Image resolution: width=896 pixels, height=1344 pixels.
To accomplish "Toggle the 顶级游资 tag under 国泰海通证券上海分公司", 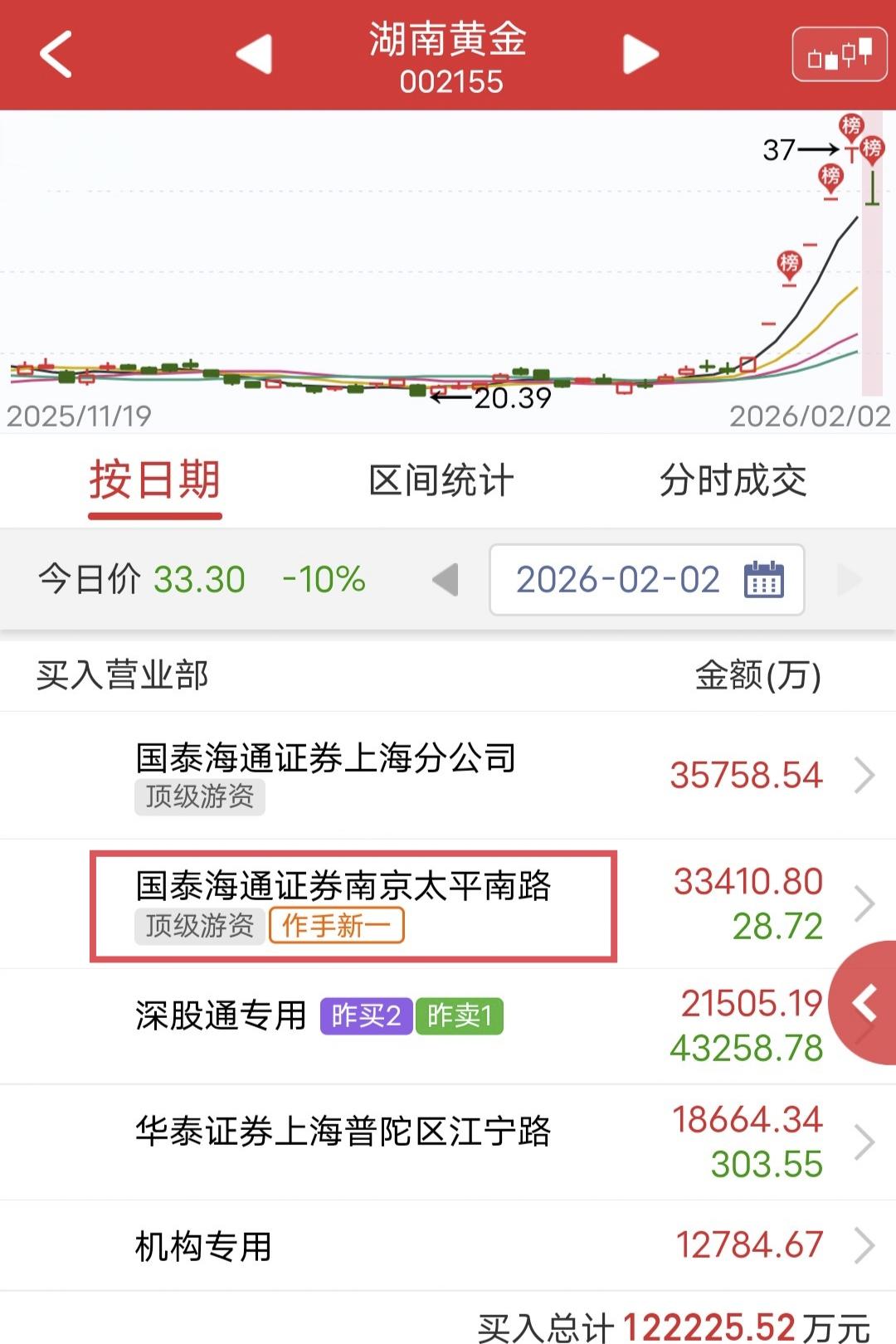I will (199, 797).
